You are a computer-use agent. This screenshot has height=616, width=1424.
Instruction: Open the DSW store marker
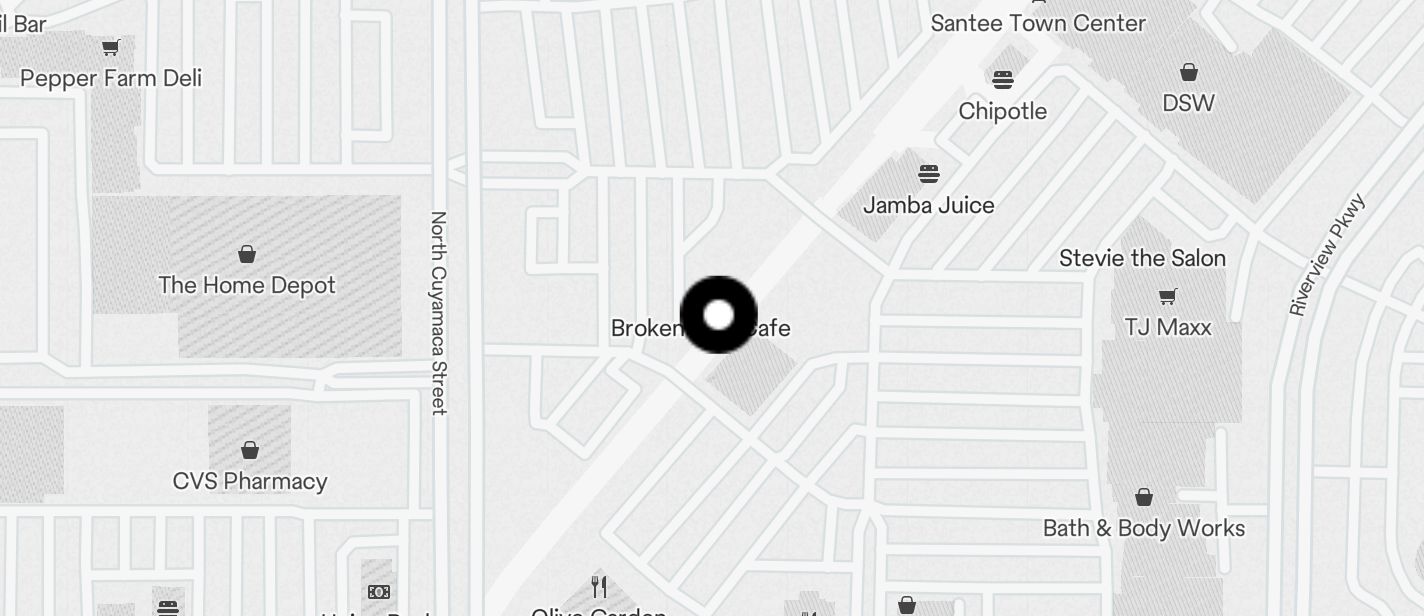(1188, 73)
